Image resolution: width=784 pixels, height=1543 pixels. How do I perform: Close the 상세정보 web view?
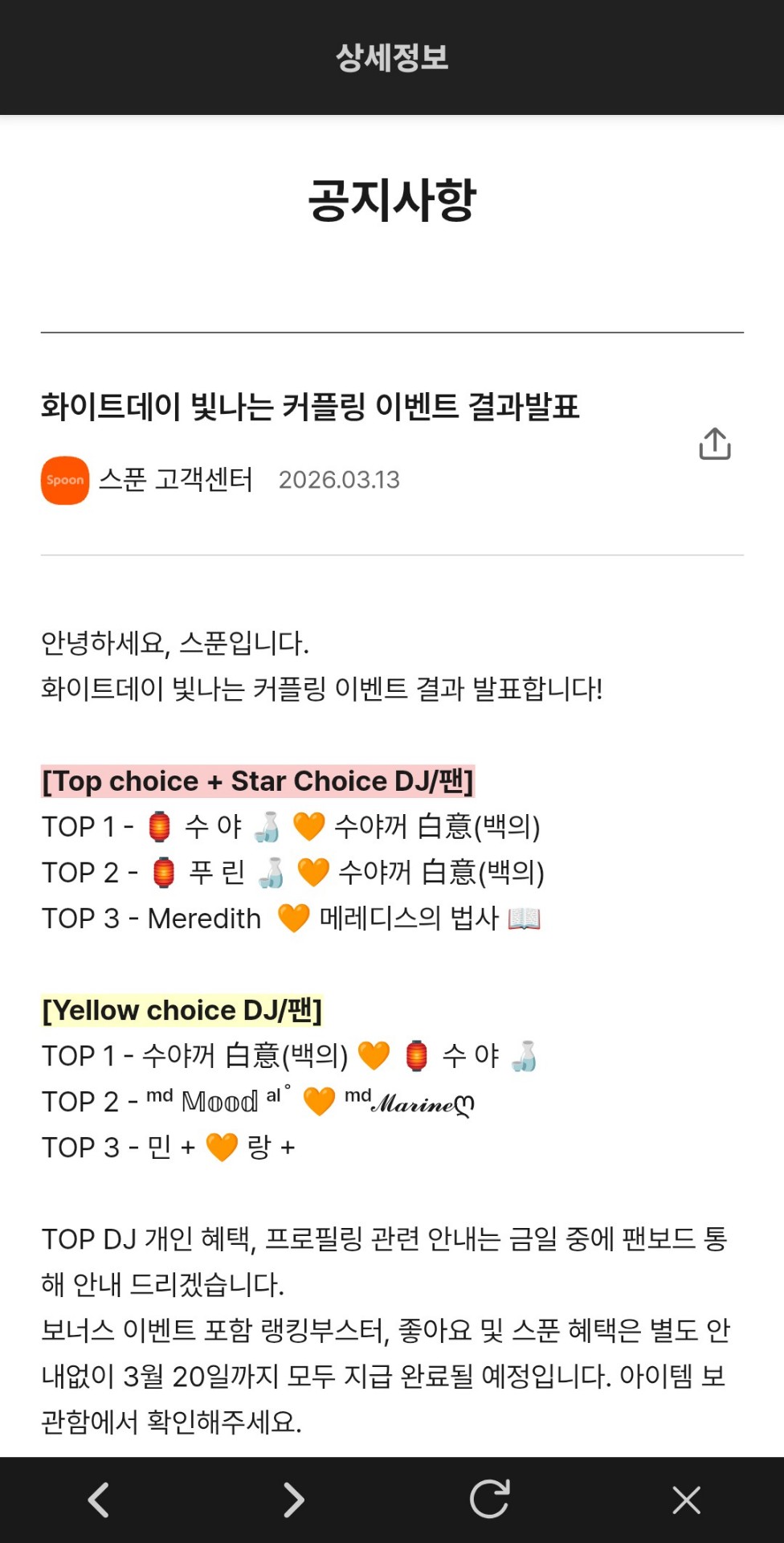pos(686,1500)
